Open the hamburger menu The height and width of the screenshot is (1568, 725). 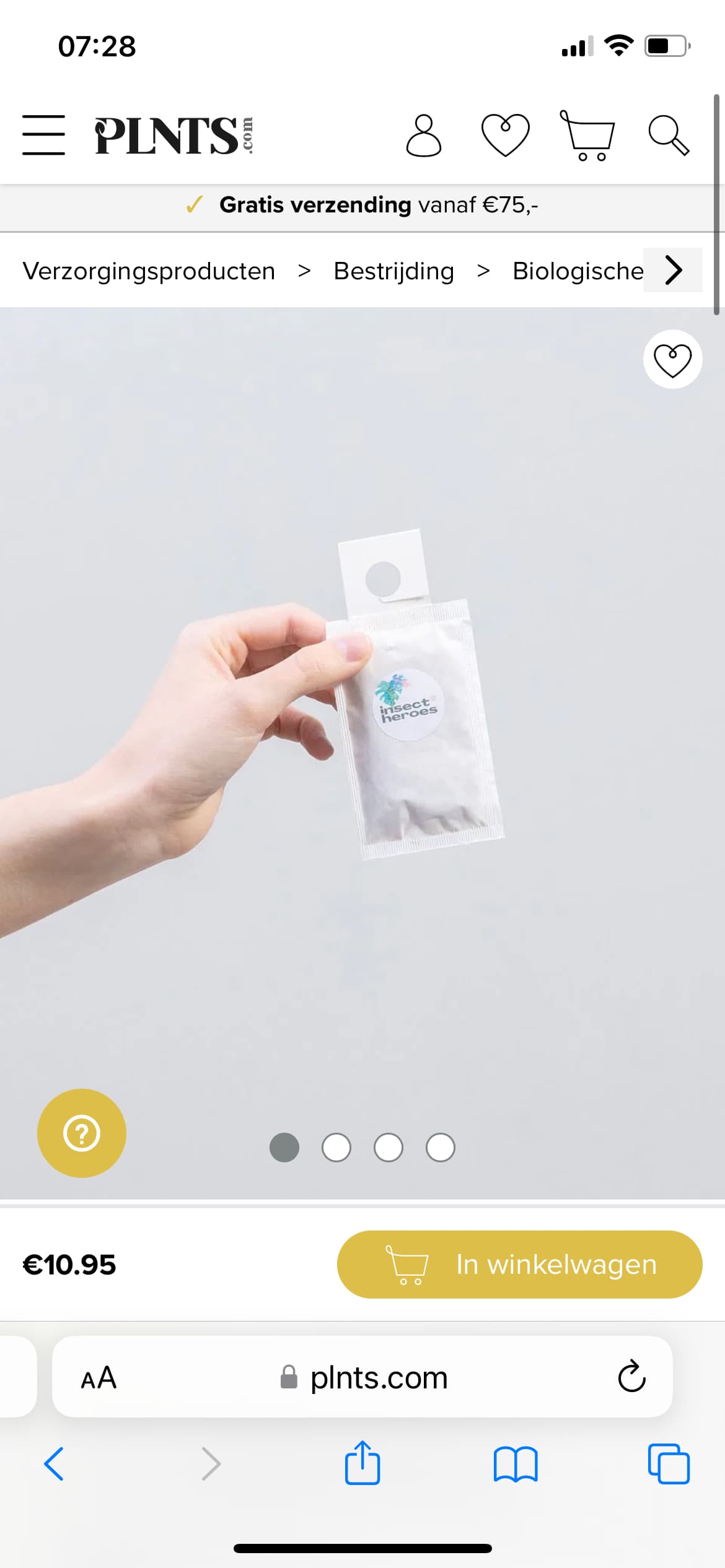(x=43, y=134)
